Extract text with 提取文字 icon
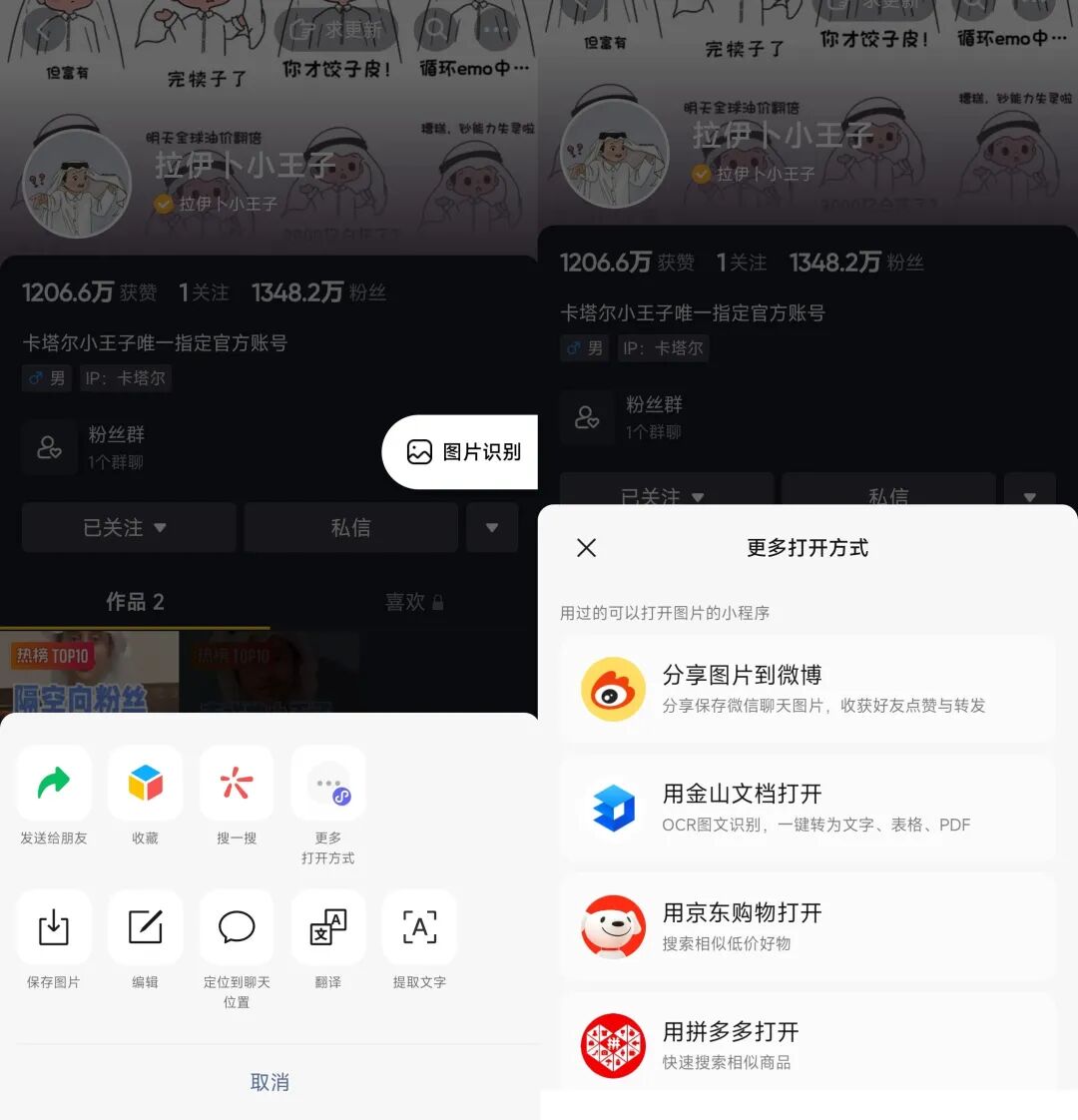This screenshot has width=1078, height=1120. pyautogui.click(x=419, y=927)
